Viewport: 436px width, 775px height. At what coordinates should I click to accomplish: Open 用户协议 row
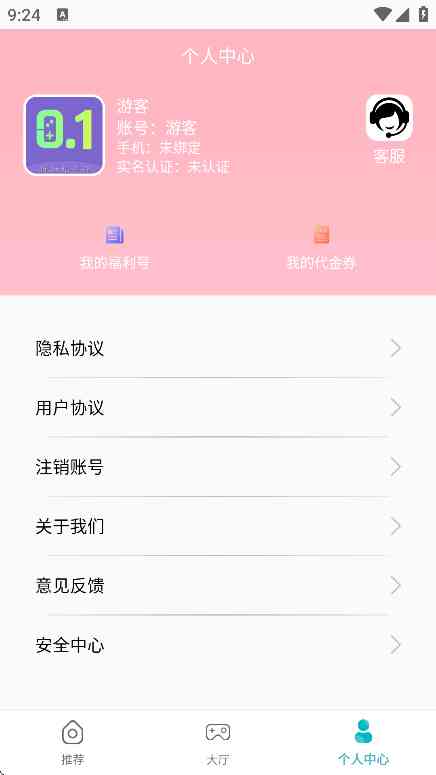coord(218,408)
